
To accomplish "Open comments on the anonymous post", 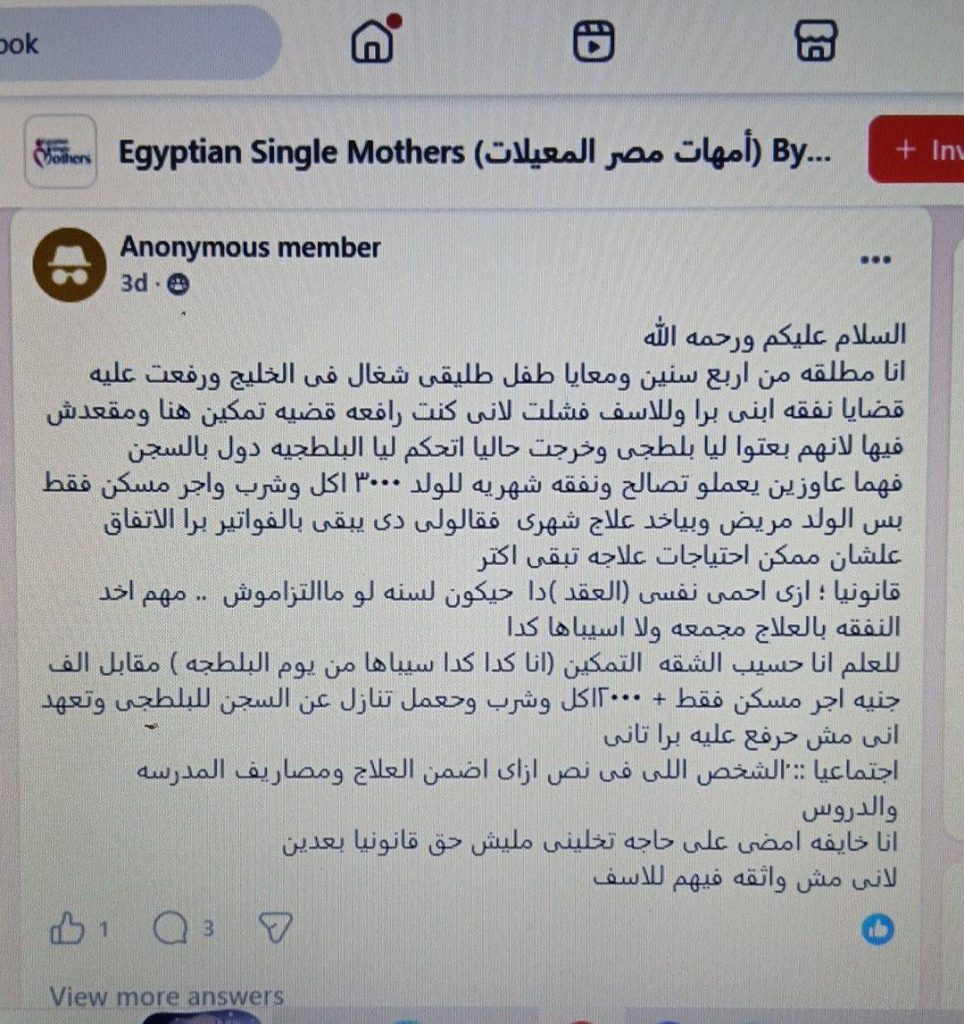I will 171,929.
